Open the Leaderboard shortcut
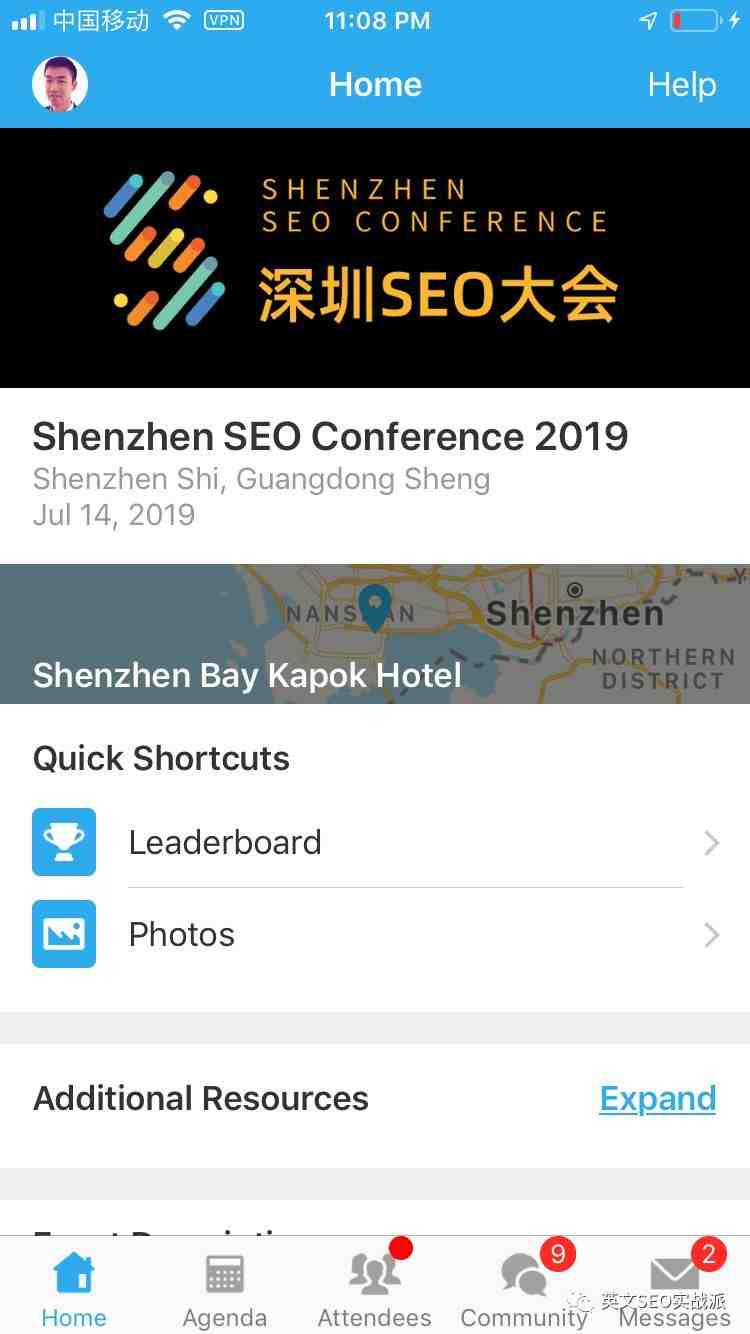Viewport: 750px width, 1334px height. [375, 842]
